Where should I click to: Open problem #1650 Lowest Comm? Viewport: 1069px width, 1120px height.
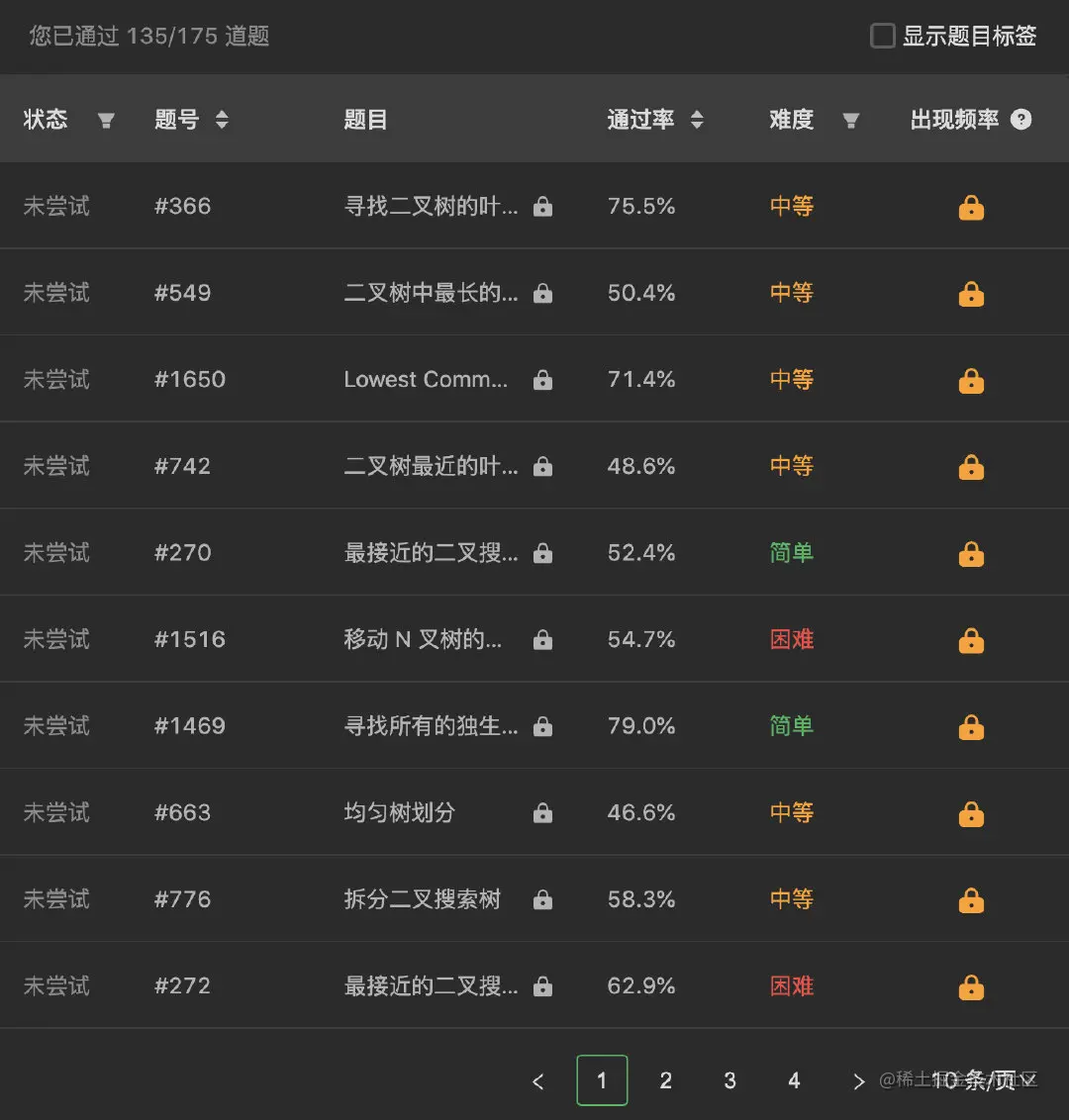pyautogui.click(x=426, y=380)
